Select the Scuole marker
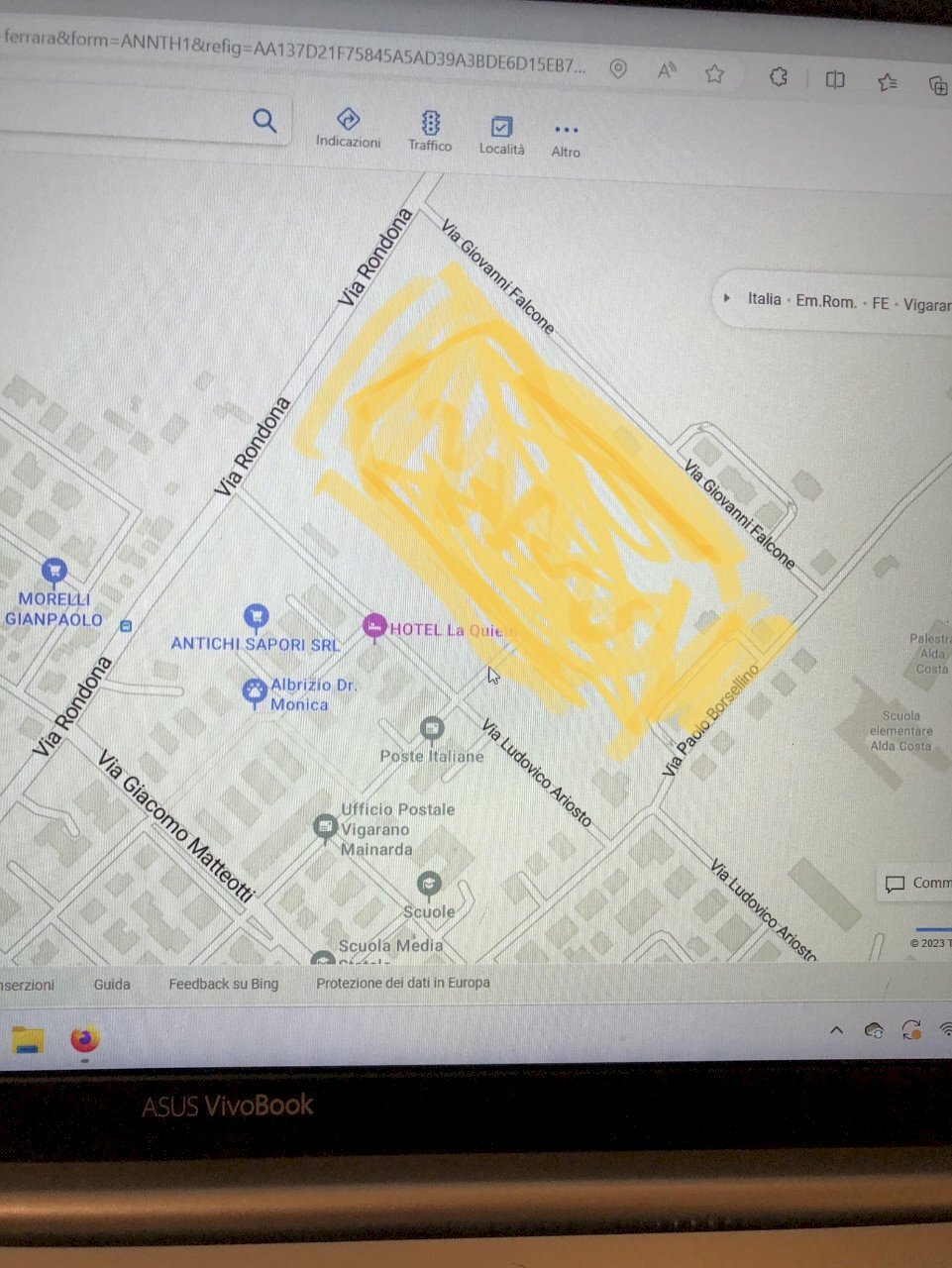Screen dimensions: 952x1268 (x=429, y=884)
